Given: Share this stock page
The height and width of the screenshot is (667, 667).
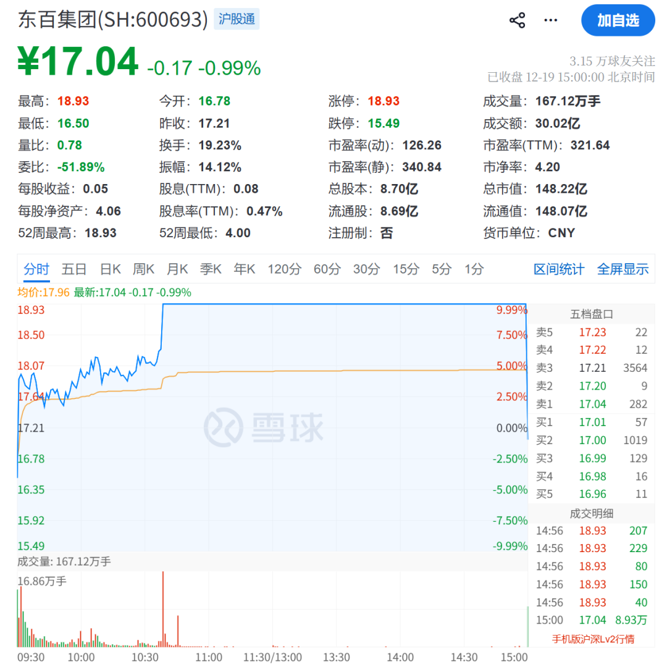Looking at the screenshot, I should [x=517, y=20].
